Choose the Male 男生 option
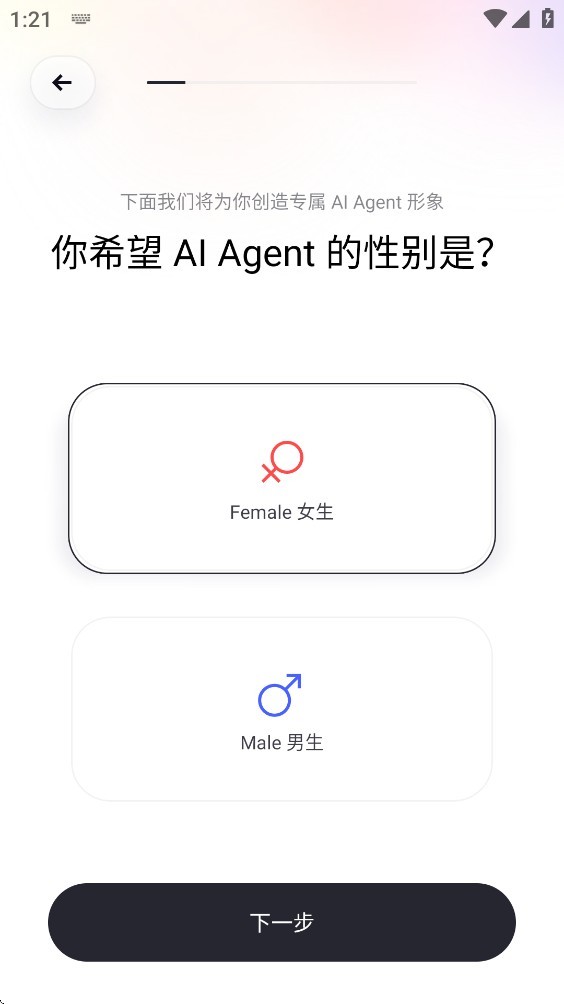The image size is (564, 1004). 282,709
